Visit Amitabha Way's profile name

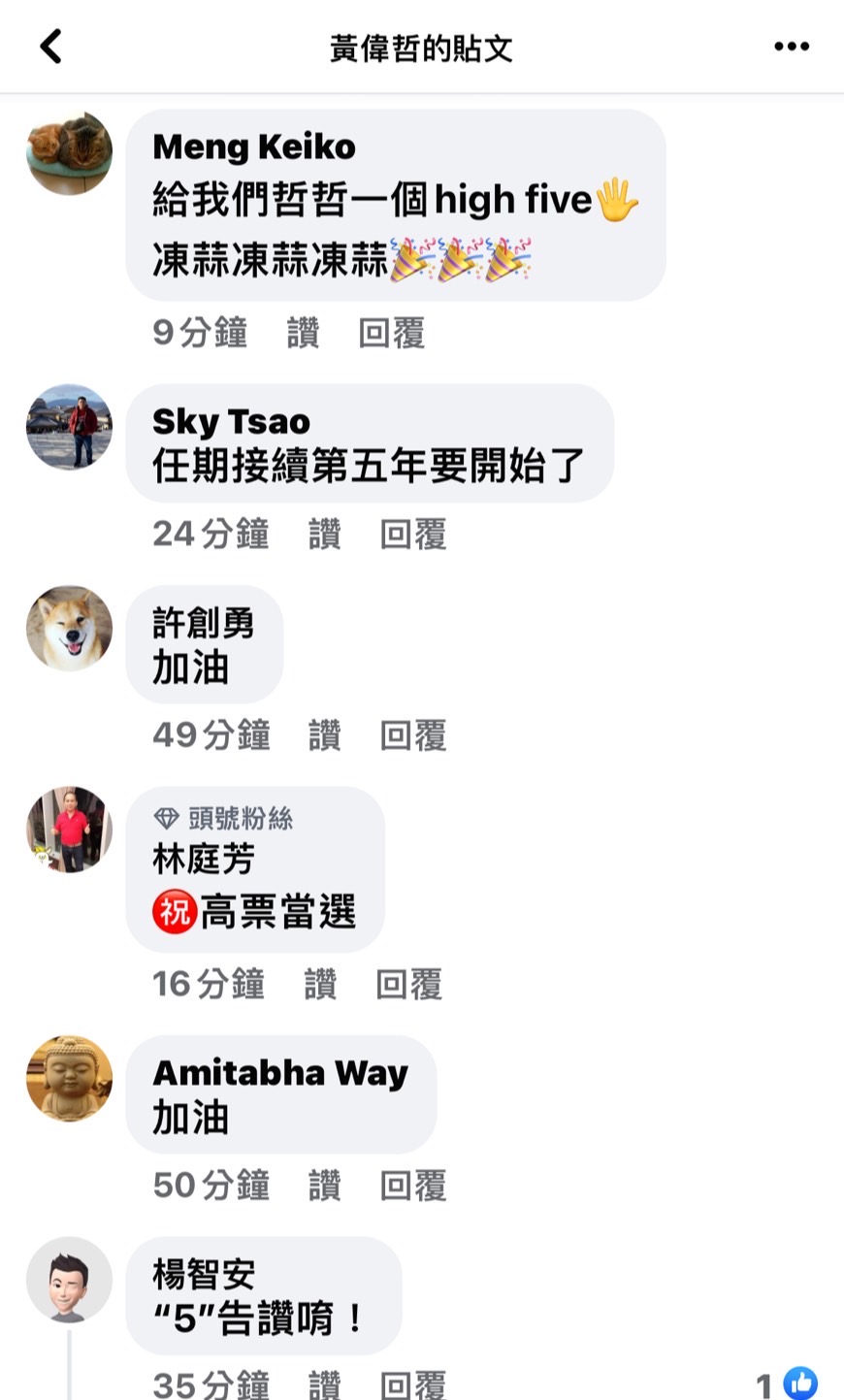tap(280, 1073)
